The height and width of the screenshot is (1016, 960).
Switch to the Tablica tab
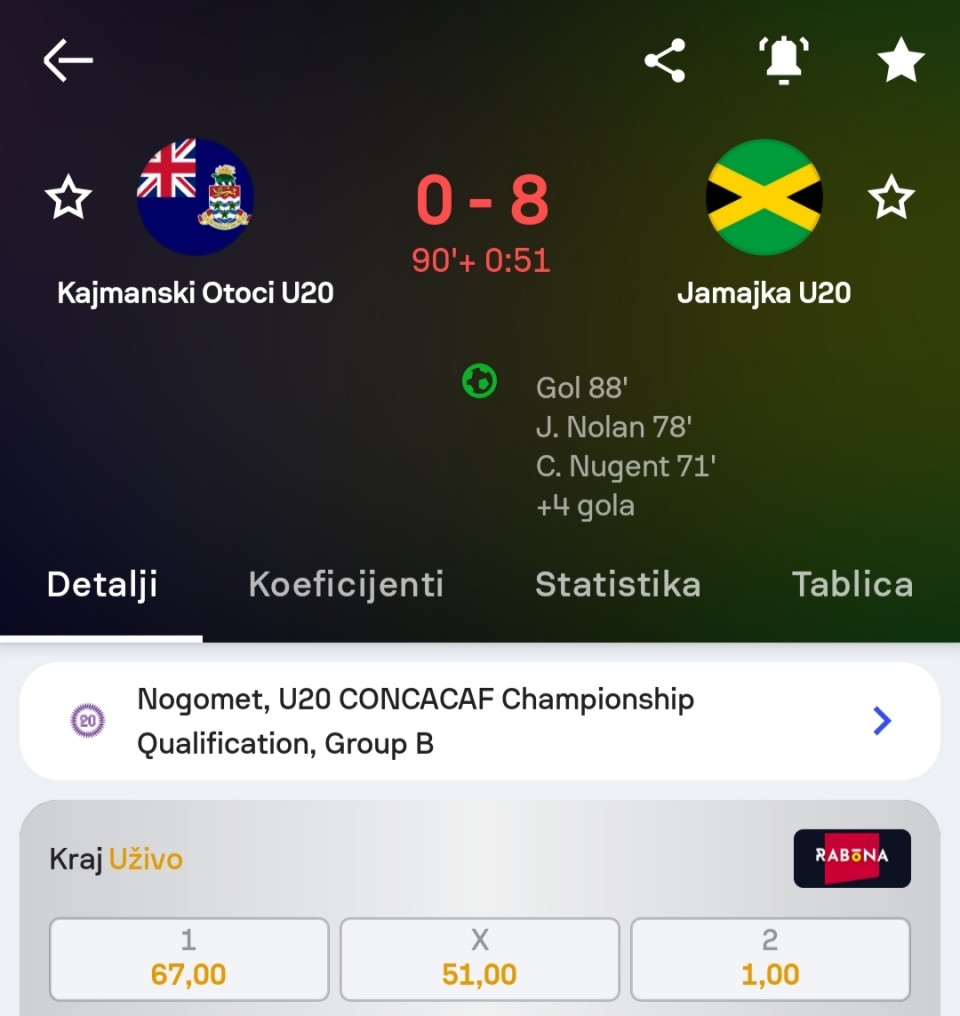(x=852, y=584)
